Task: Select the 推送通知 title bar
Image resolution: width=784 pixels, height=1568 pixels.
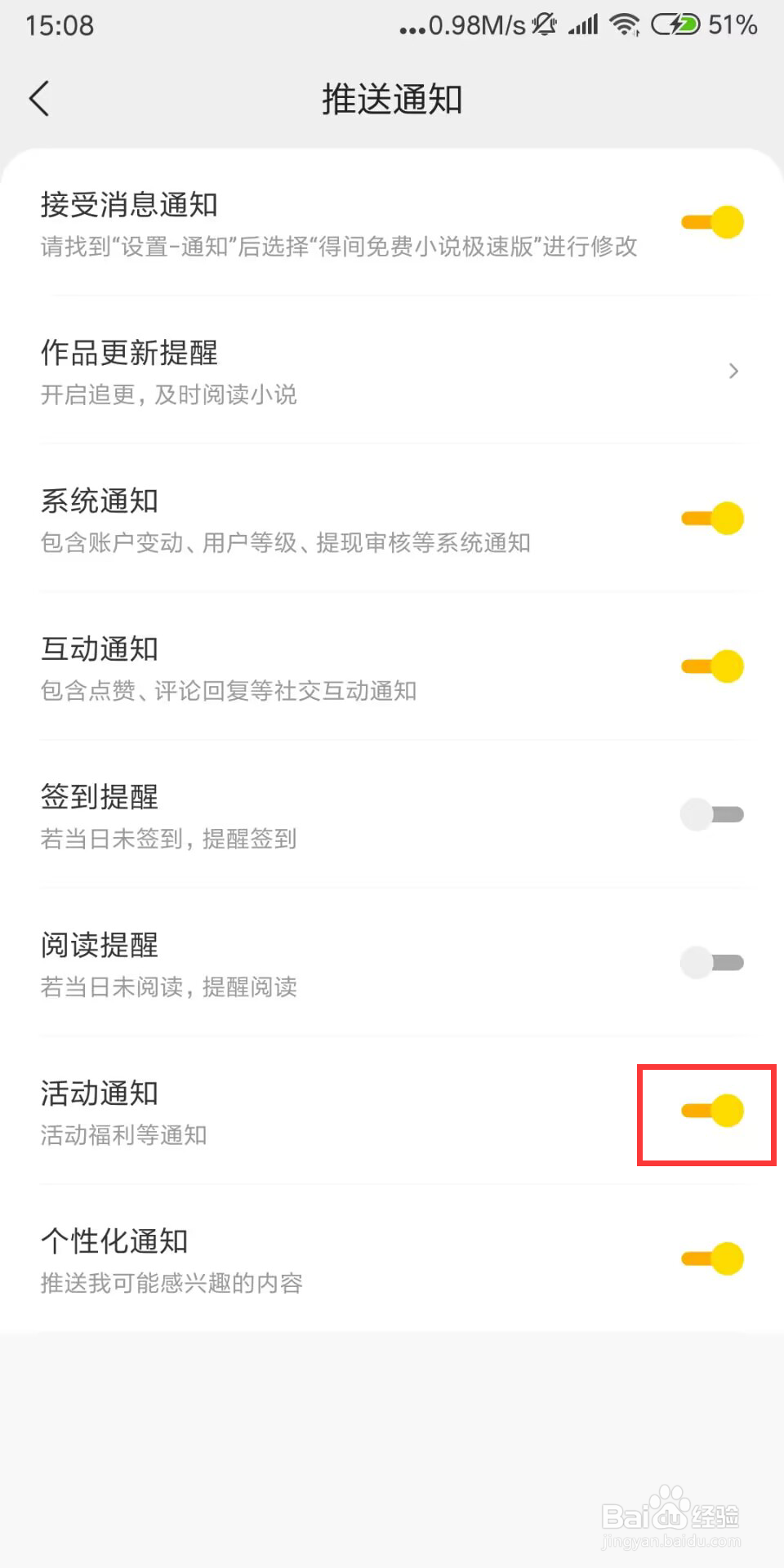Action: [392, 98]
